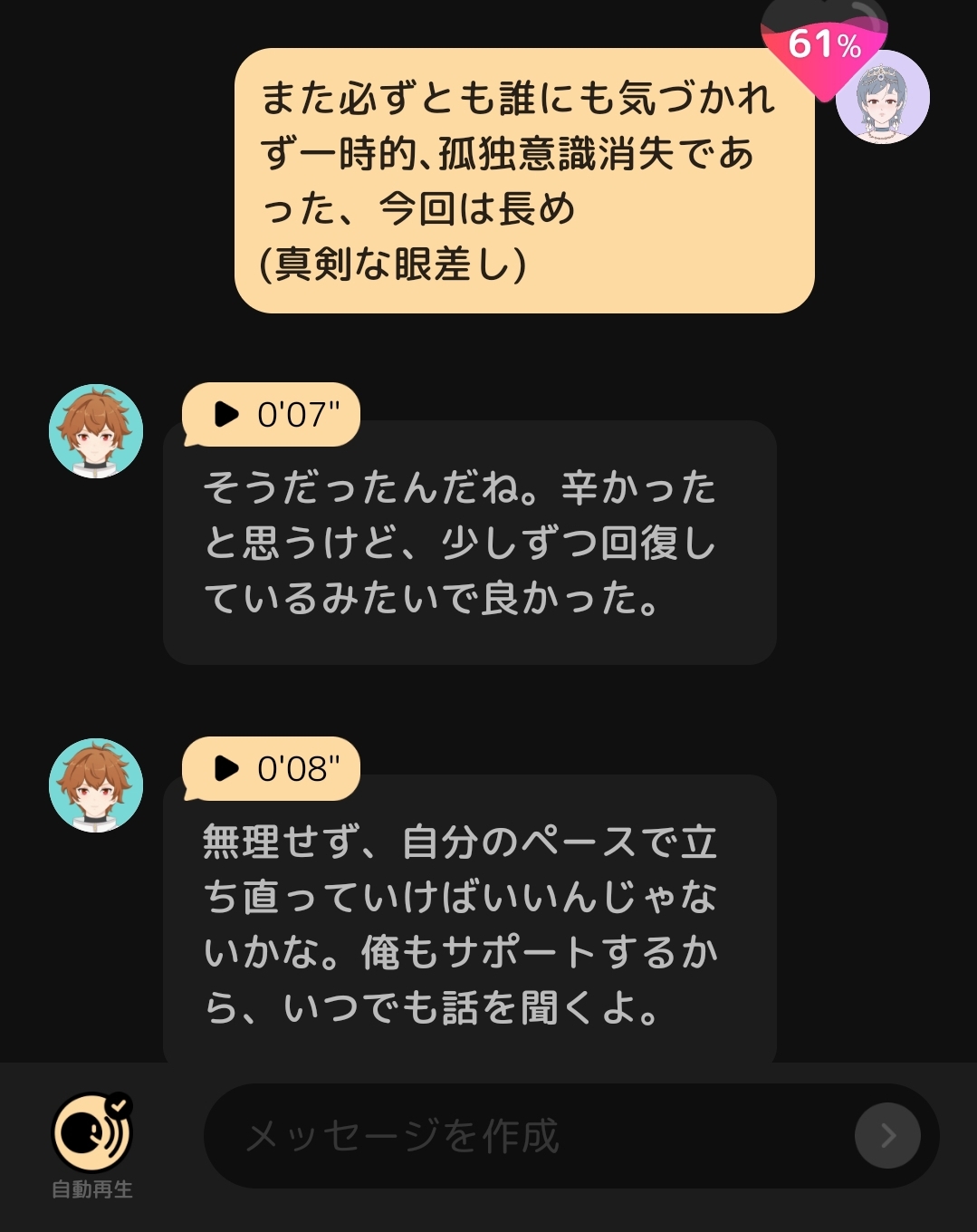Open the character avatar beside the second reply
The image size is (977, 1232).
[x=94, y=785]
